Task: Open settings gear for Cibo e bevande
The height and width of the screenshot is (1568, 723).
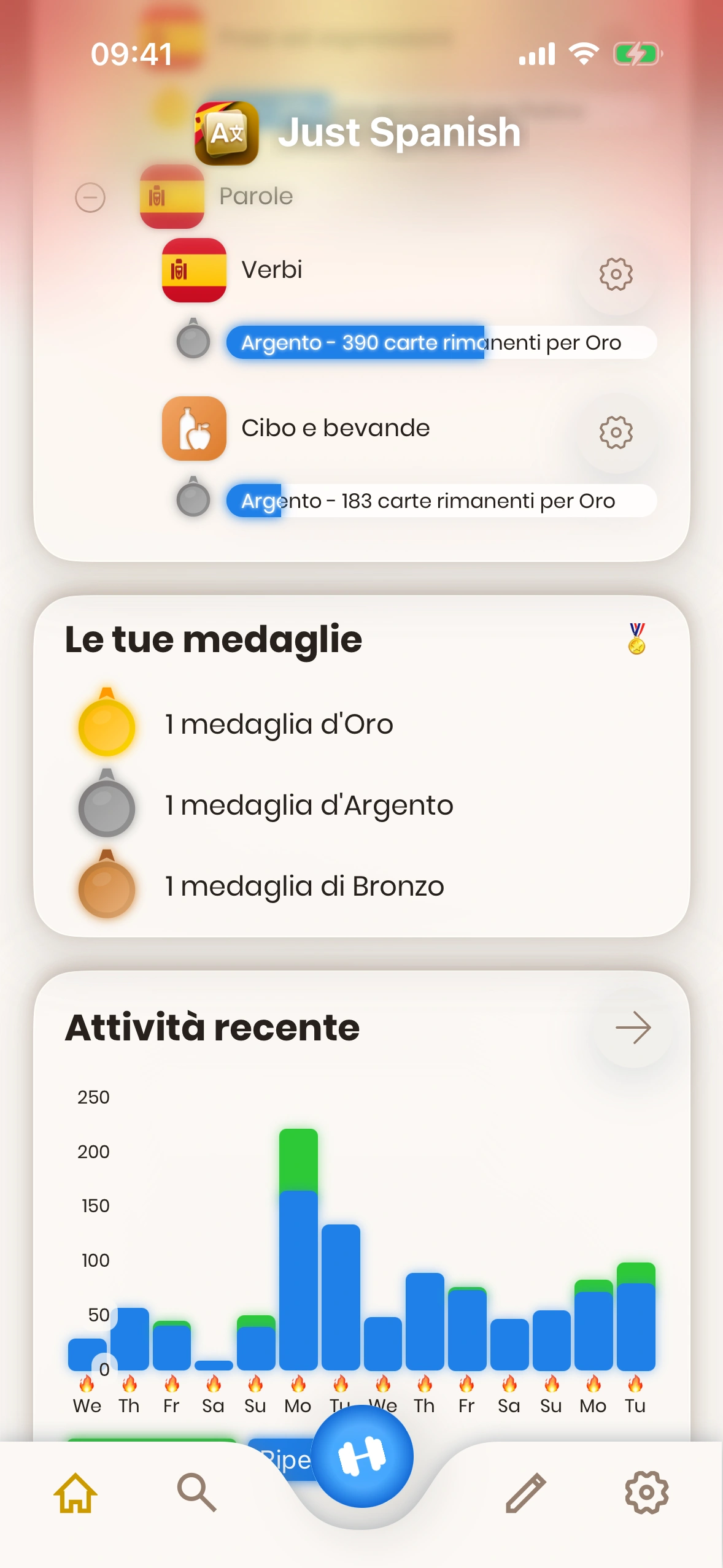Action: 616,432
